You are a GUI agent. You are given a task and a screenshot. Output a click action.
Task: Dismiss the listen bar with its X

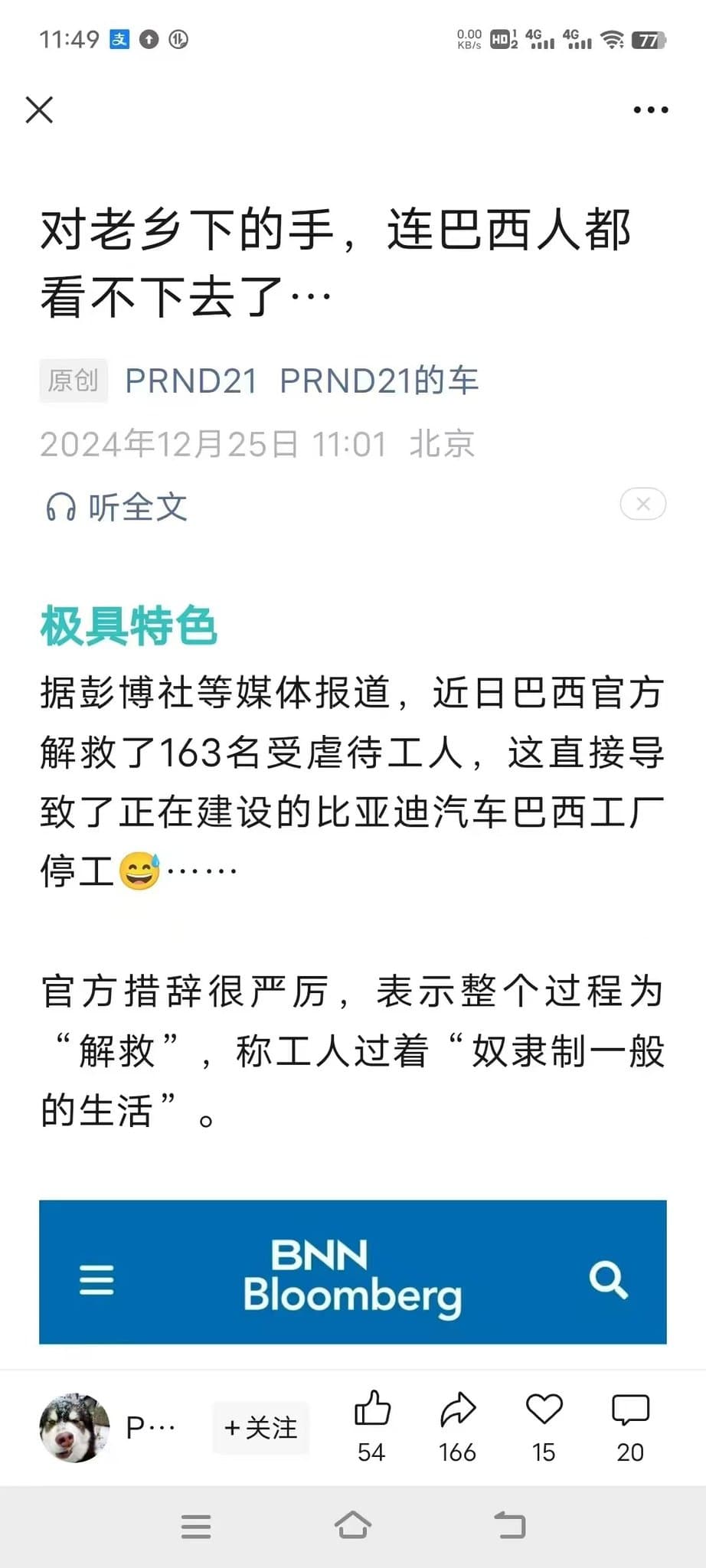643,504
